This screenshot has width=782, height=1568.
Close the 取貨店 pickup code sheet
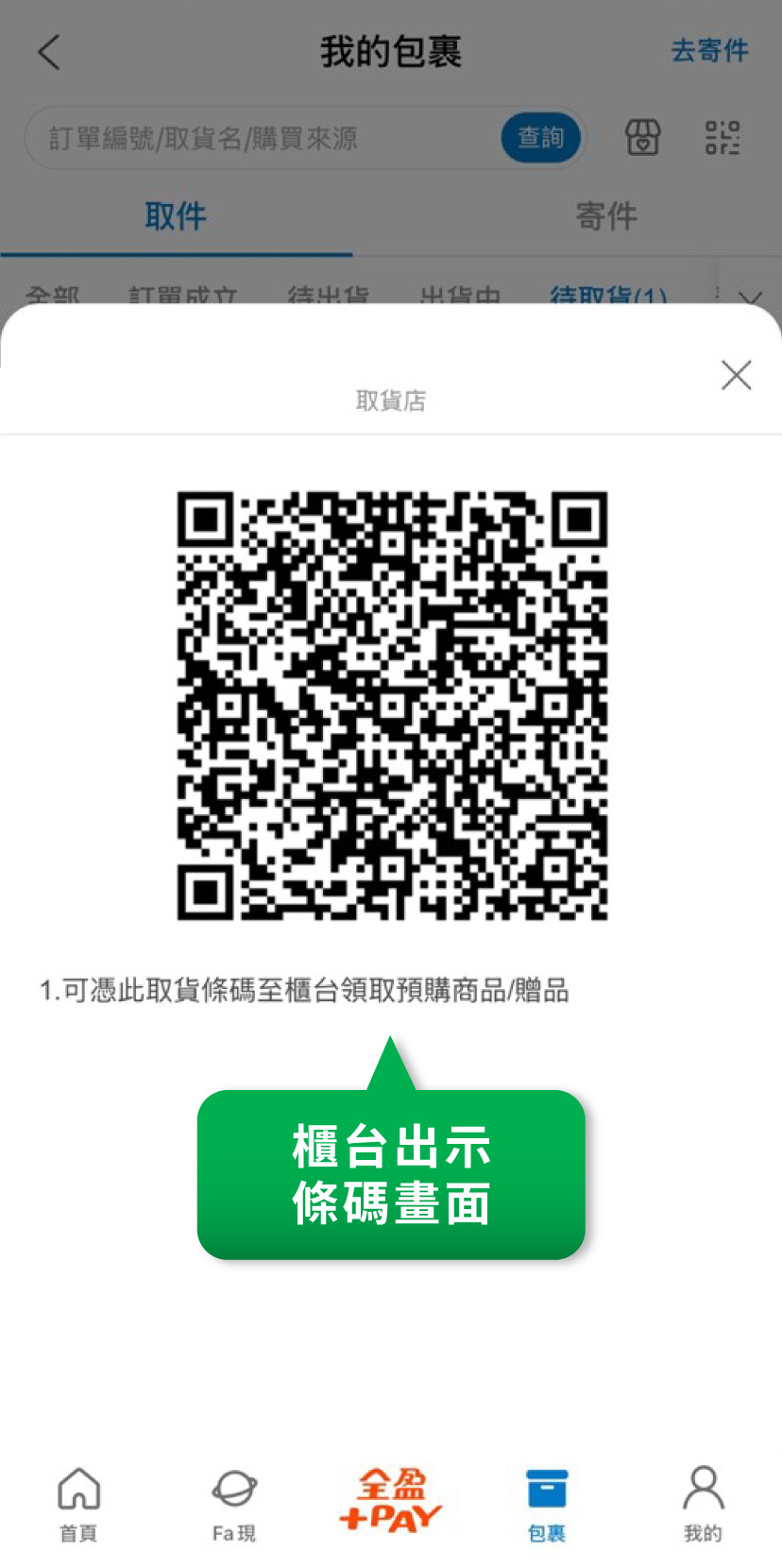point(736,375)
